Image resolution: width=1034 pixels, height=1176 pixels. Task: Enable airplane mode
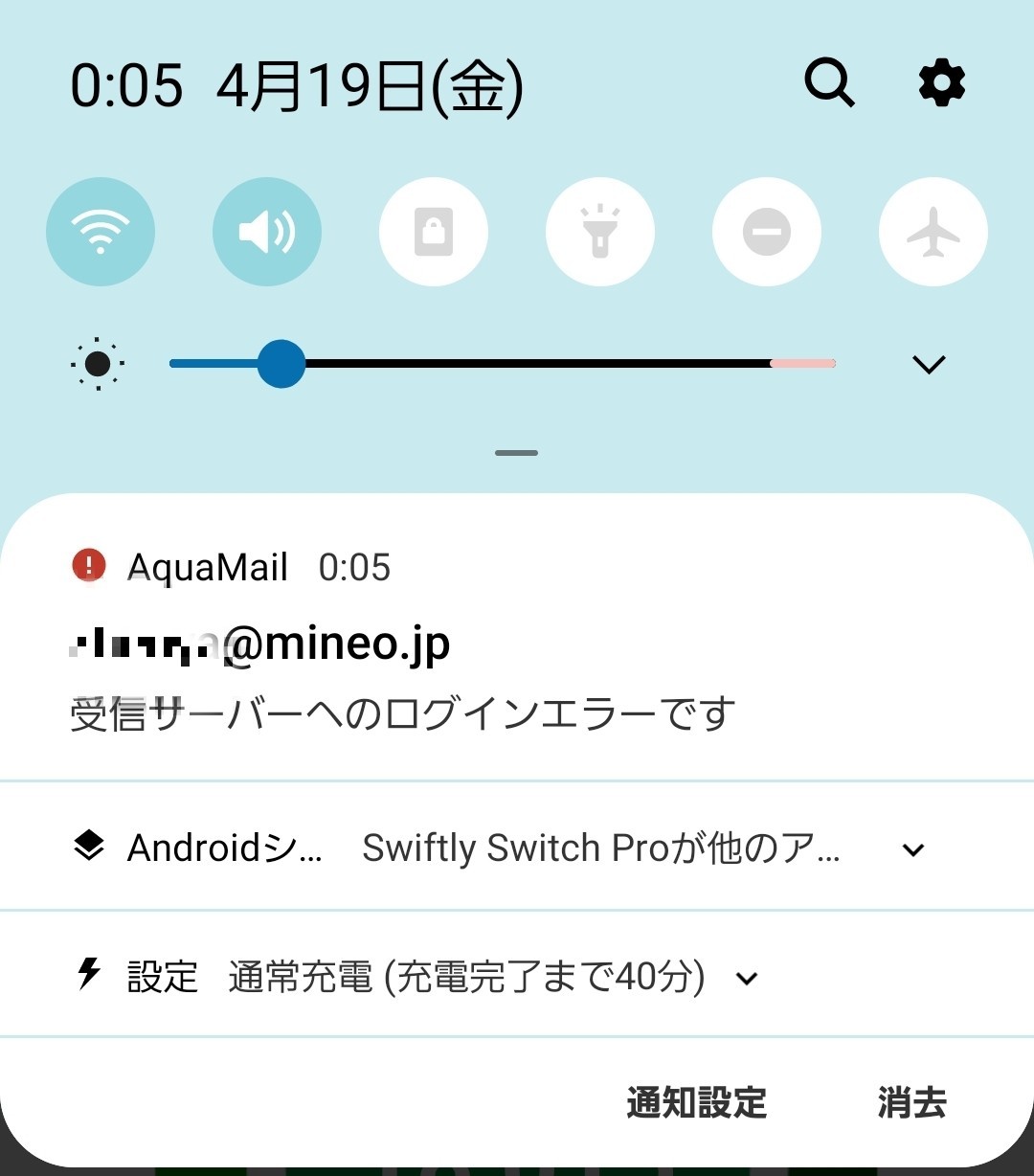pyautogui.click(x=933, y=232)
